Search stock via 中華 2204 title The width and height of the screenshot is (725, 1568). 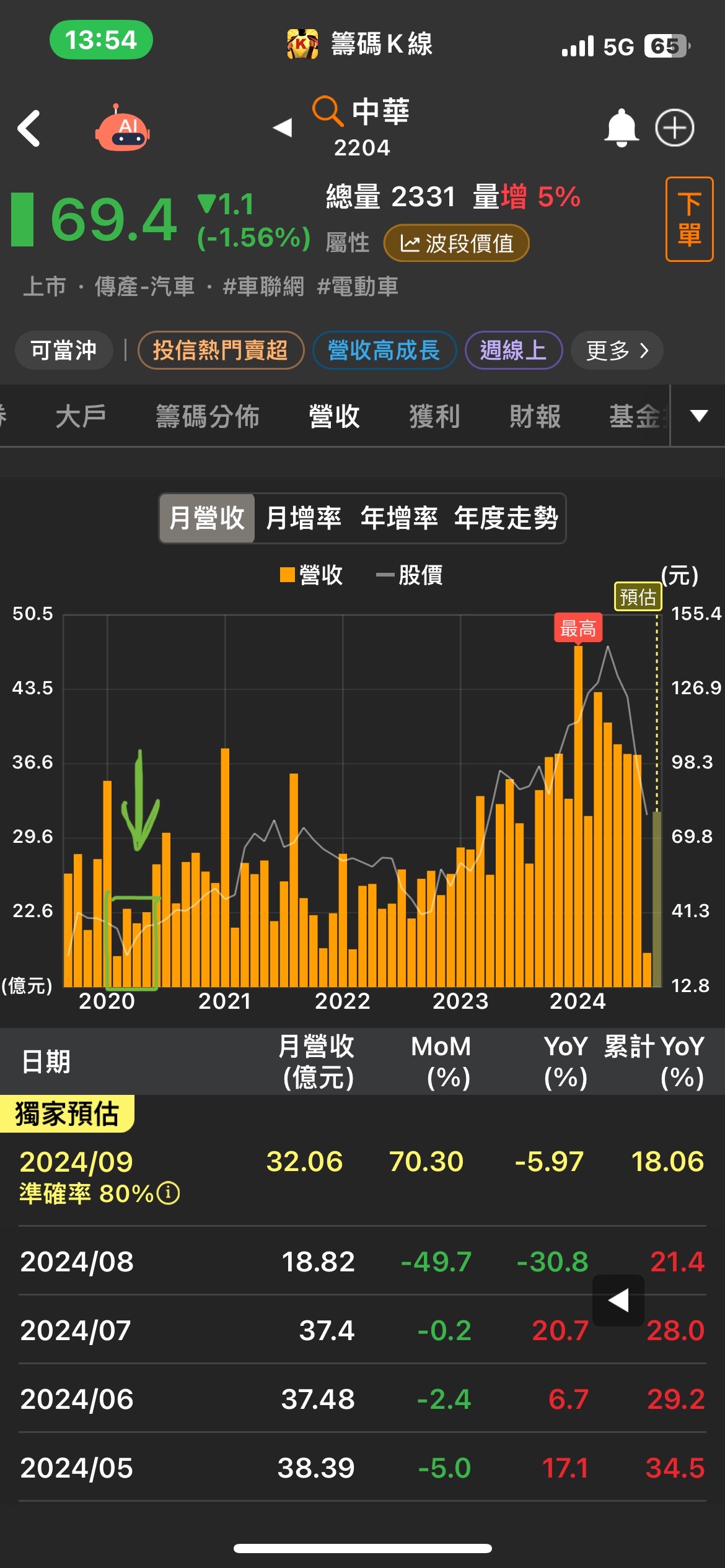point(361,128)
